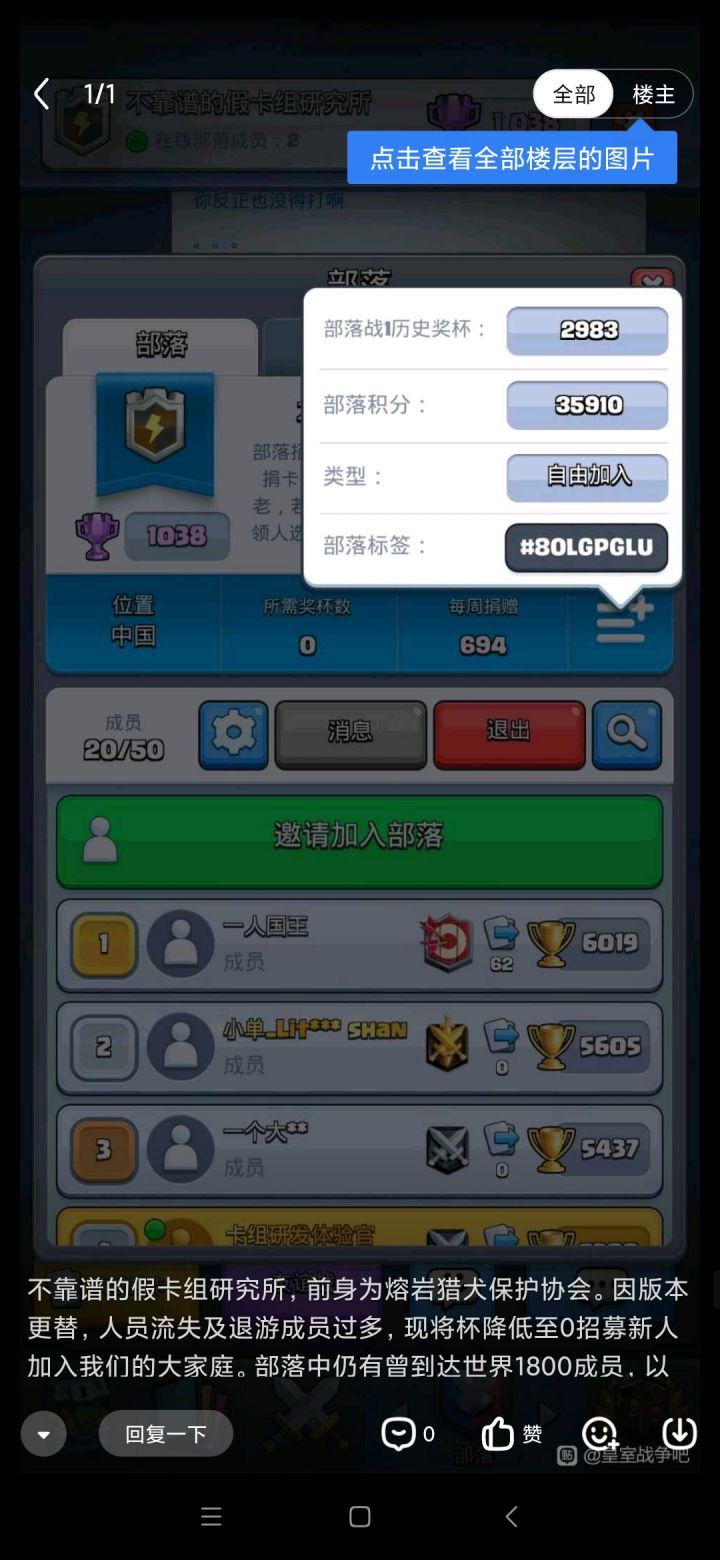Screen dimensions: 720x1560
Task: Select the 全部 tab at top right
Action: pyautogui.click(x=573, y=94)
